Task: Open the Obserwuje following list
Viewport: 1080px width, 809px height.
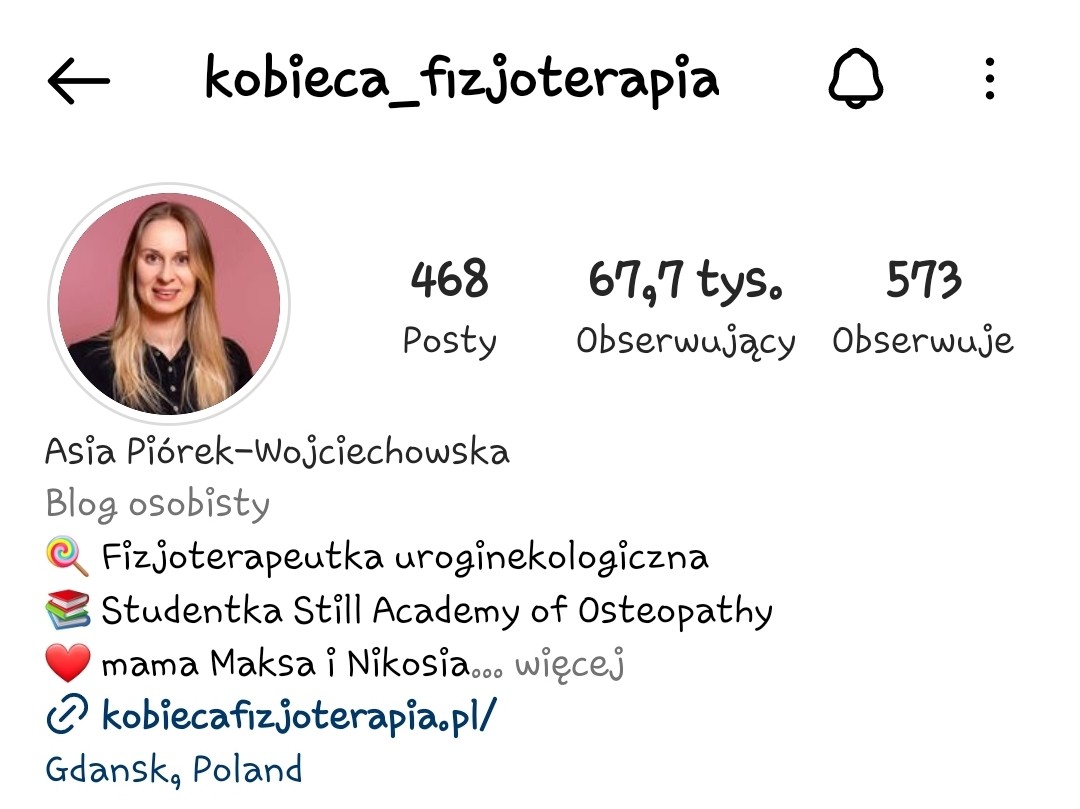Action: click(x=923, y=307)
